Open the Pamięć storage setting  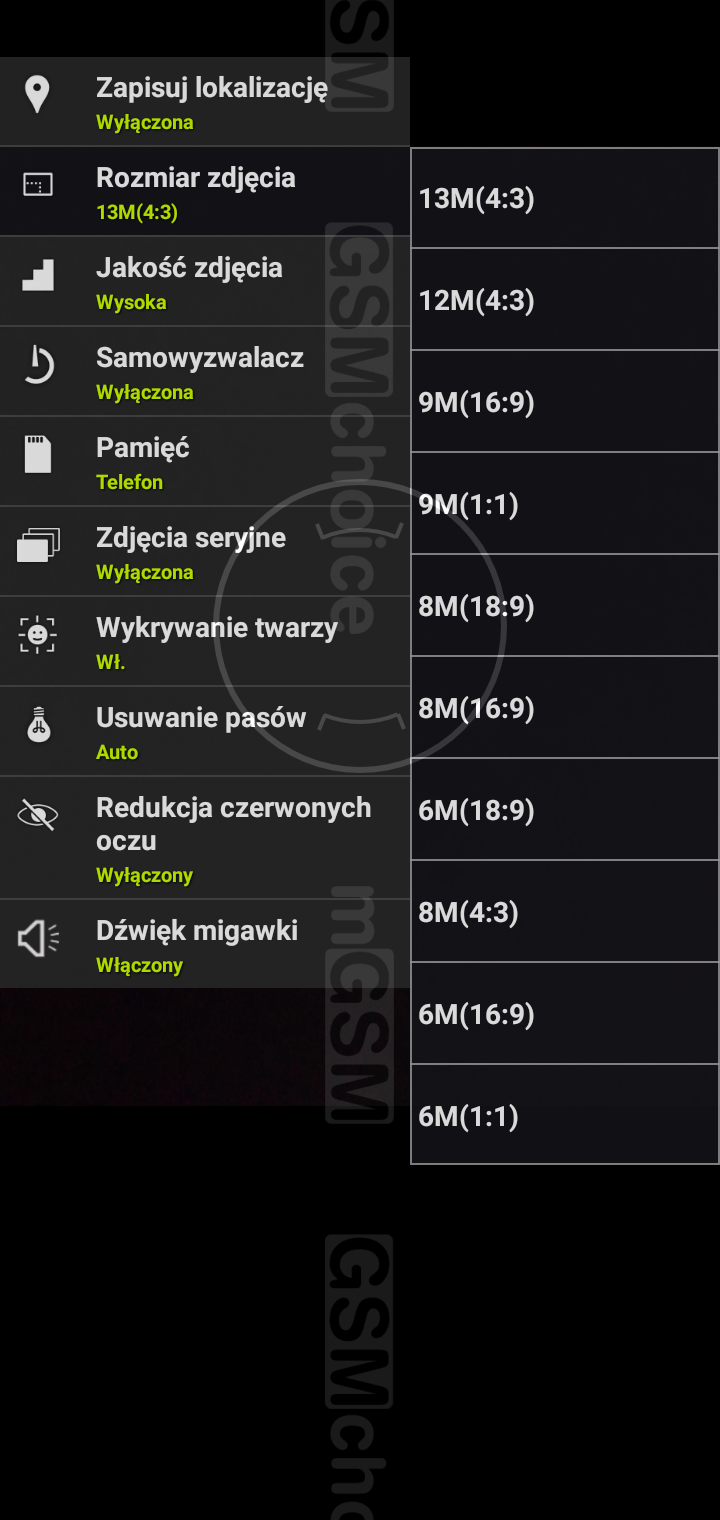click(205, 462)
